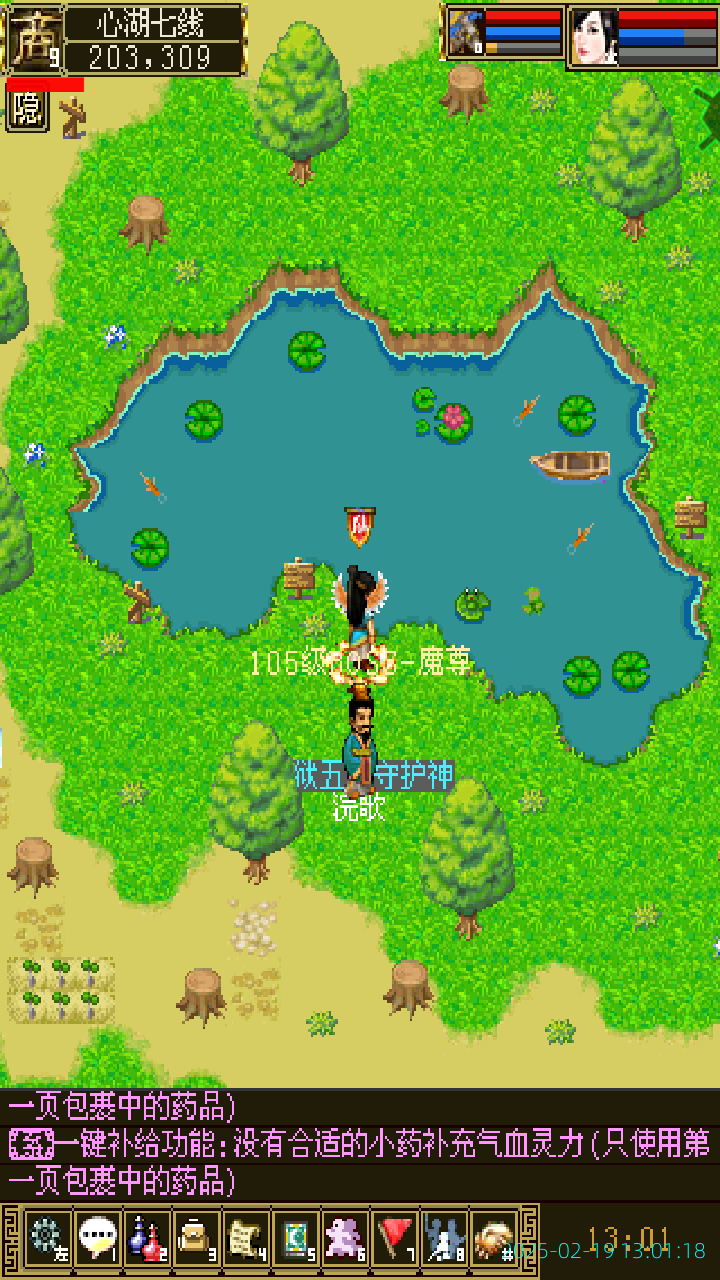Click the player character 浣歌
Screen dimensions: 720x1280
pos(362,740)
